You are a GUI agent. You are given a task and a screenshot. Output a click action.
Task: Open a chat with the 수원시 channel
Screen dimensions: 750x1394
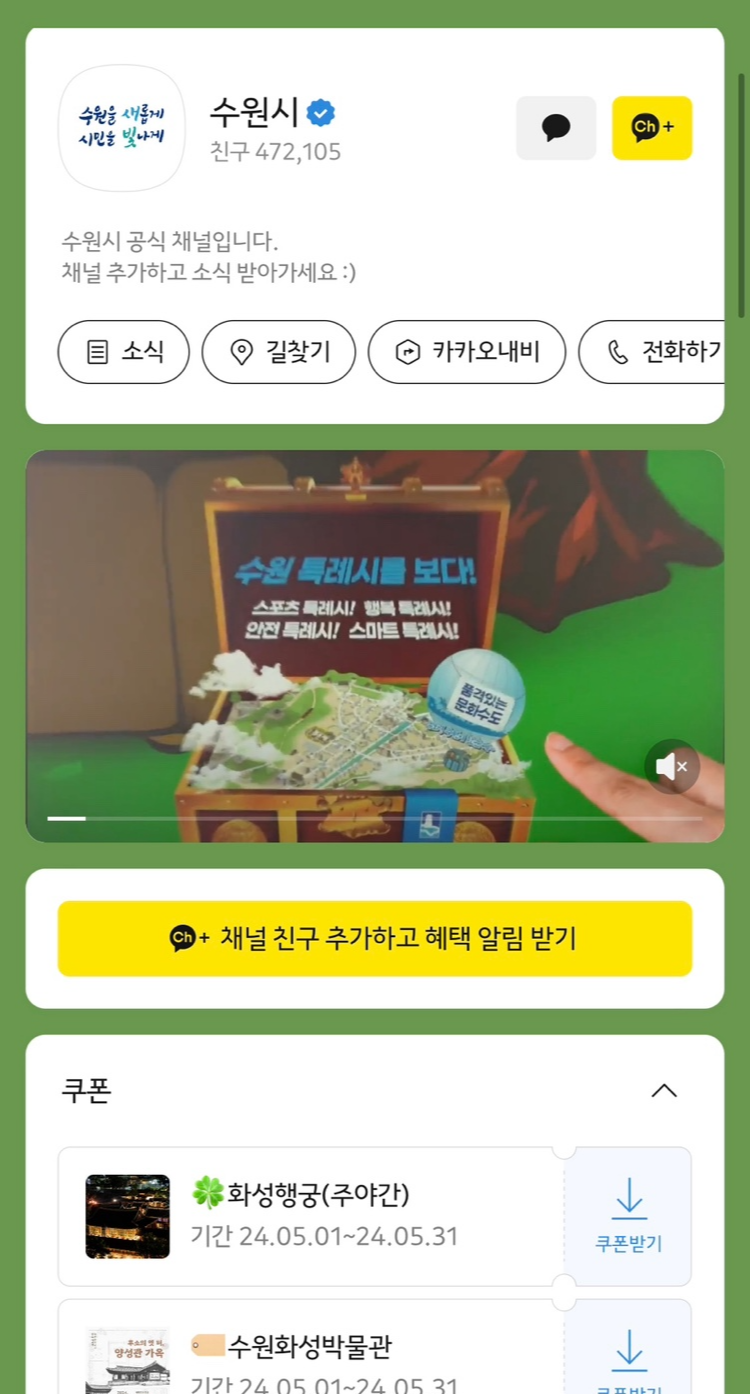click(556, 128)
